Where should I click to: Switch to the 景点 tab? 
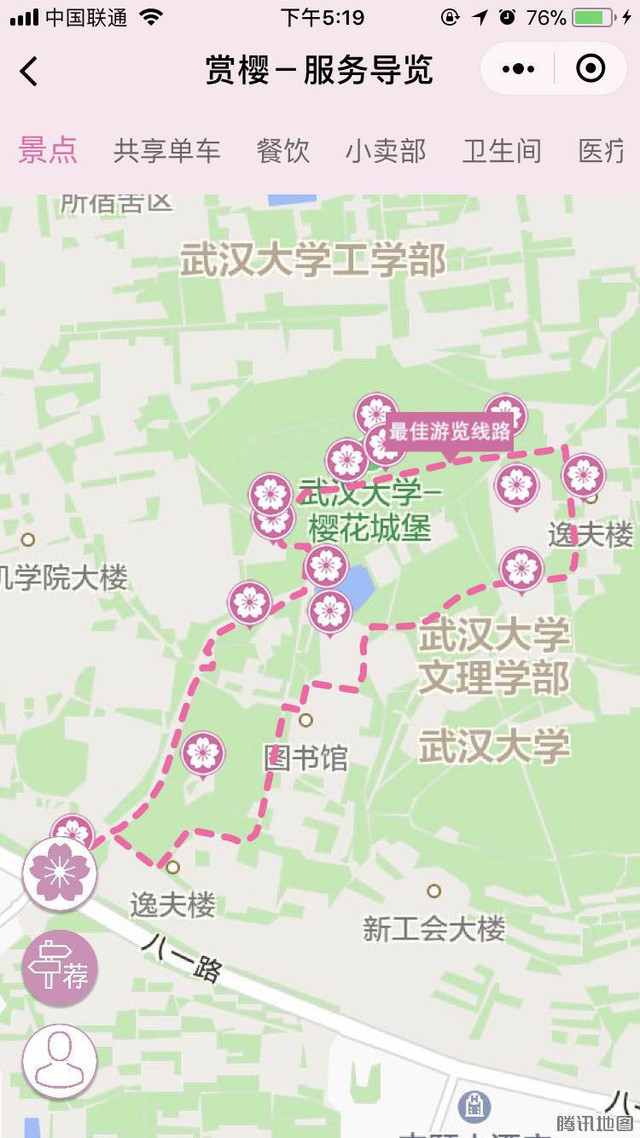(x=47, y=150)
